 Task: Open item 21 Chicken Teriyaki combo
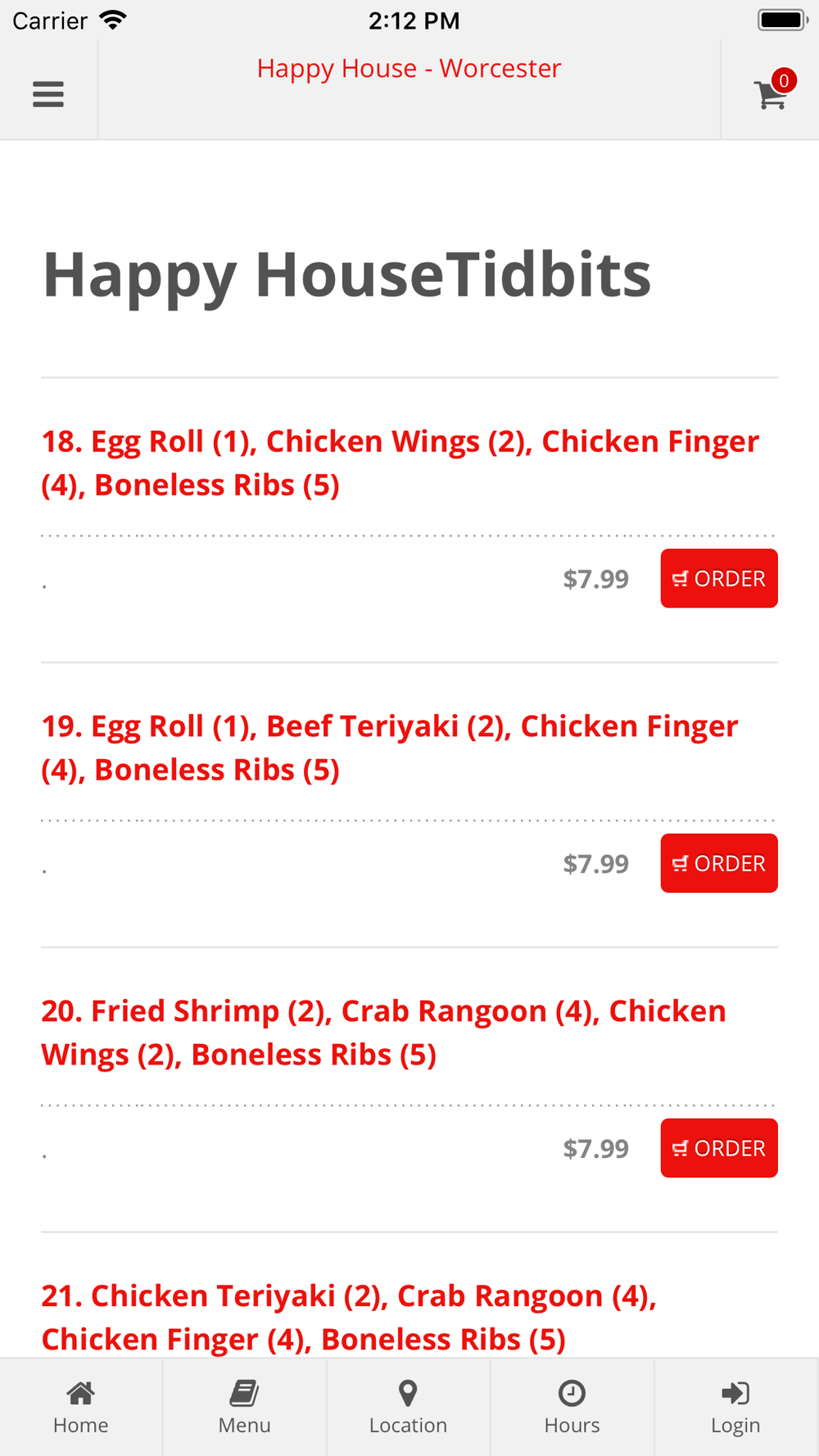click(x=349, y=1317)
